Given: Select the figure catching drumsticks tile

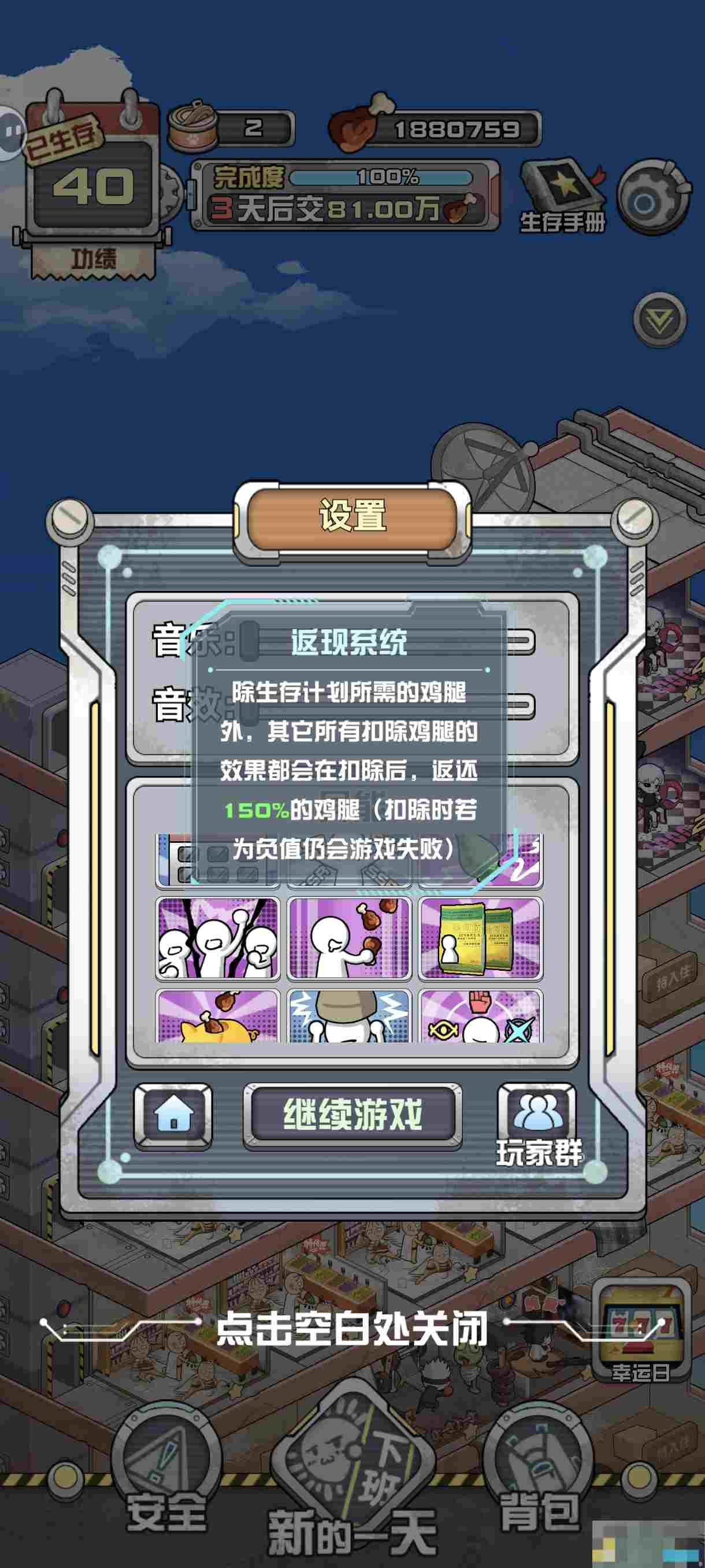Looking at the screenshot, I should [x=349, y=938].
